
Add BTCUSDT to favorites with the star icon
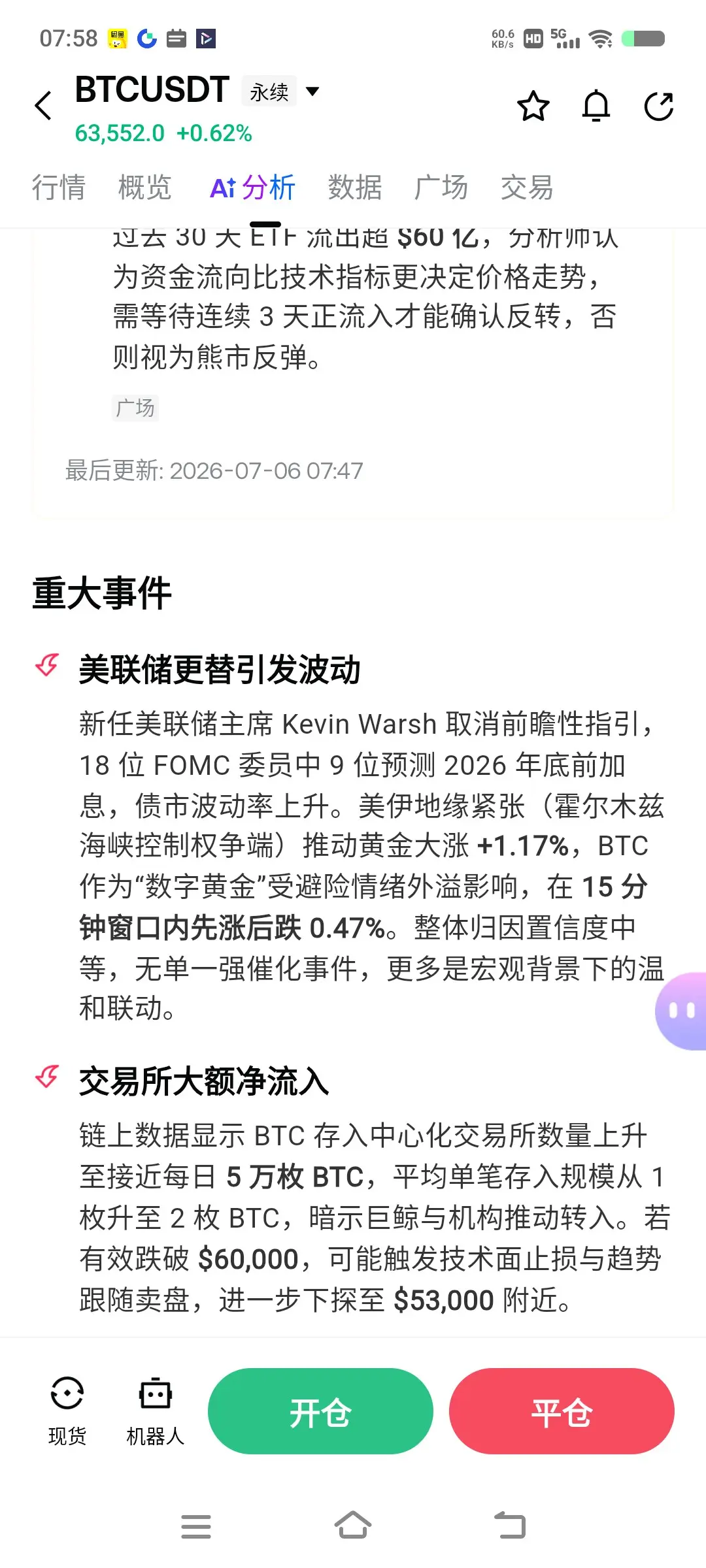[533, 106]
